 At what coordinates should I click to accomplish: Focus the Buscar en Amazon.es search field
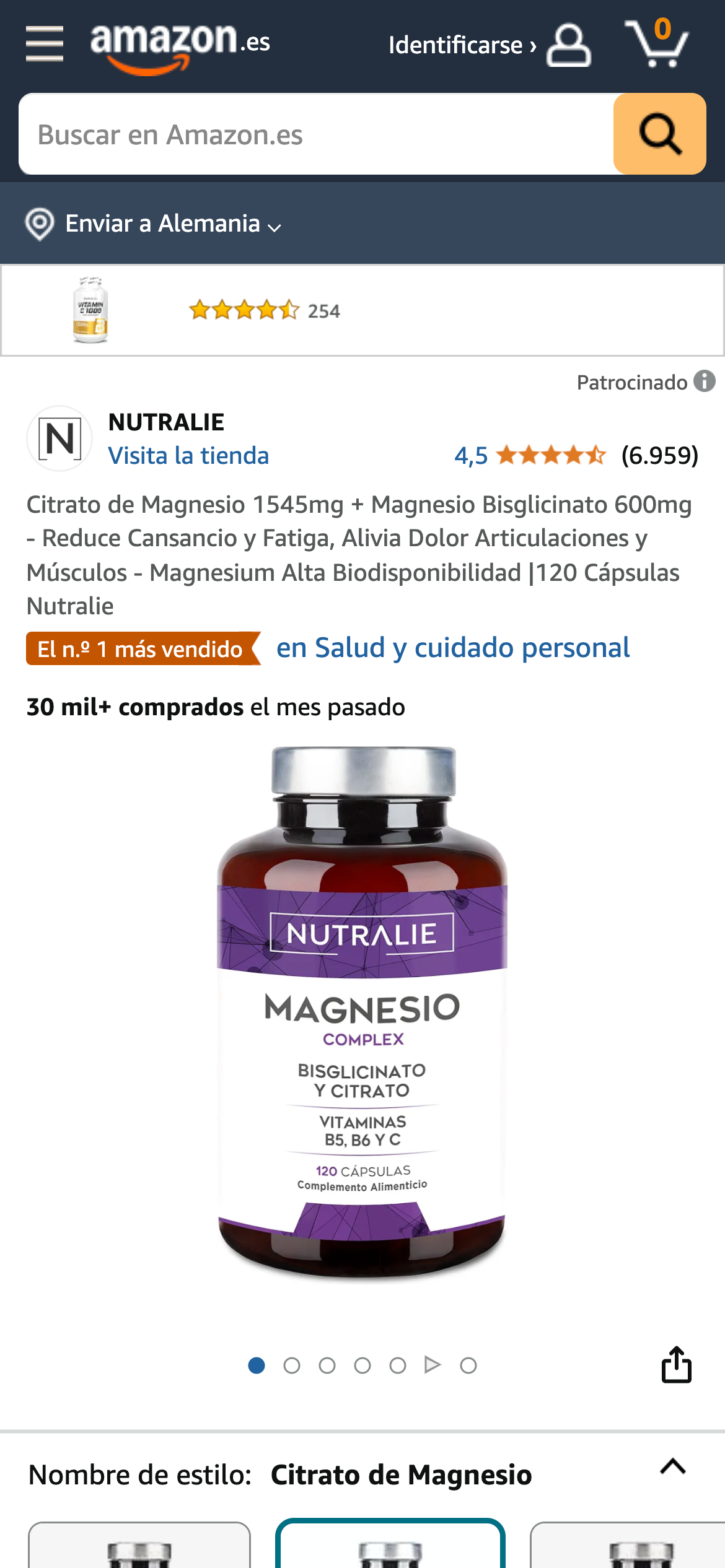(x=316, y=134)
